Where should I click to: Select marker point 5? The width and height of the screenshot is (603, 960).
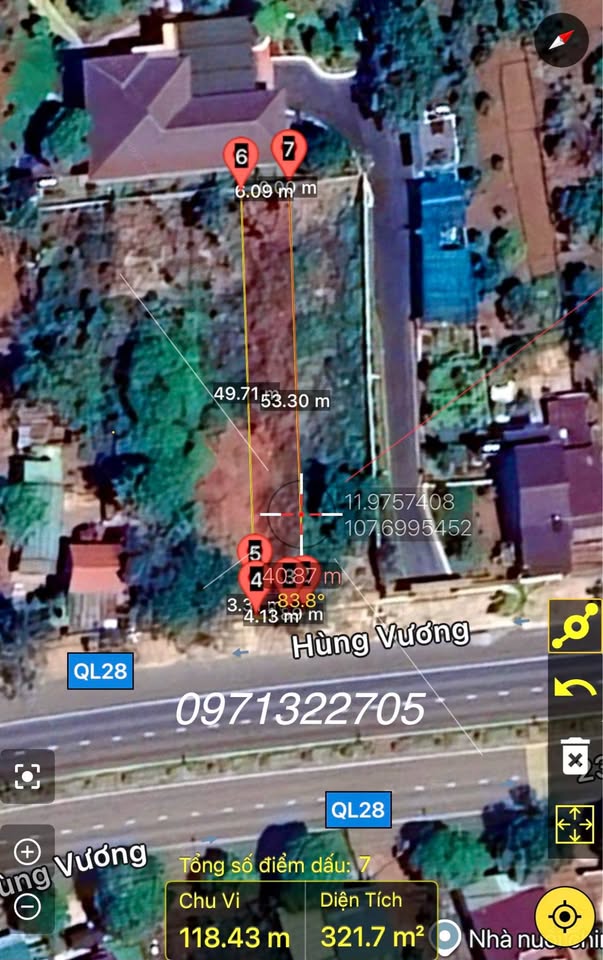click(254, 551)
